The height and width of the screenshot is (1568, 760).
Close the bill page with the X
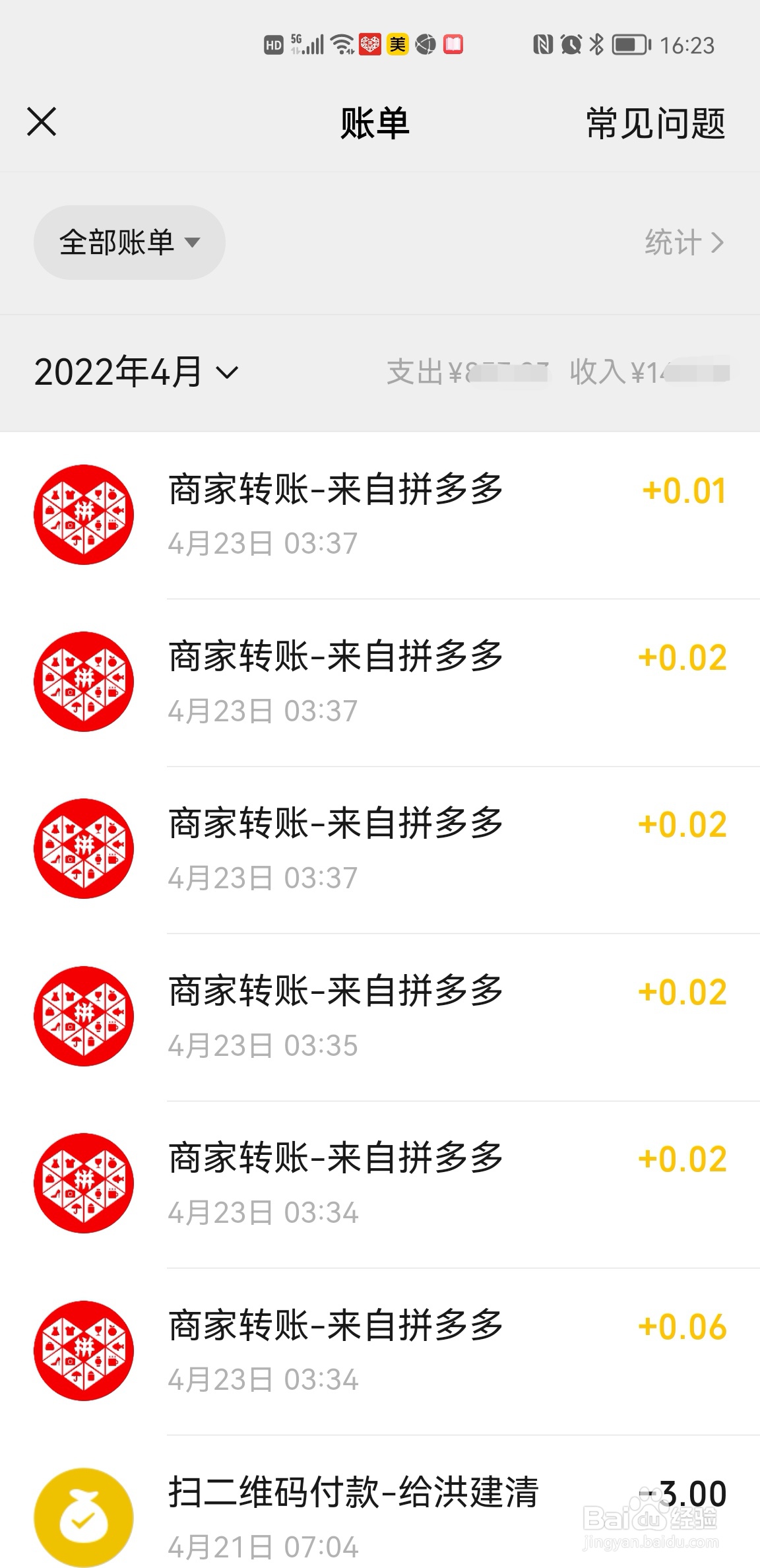[42, 122]
